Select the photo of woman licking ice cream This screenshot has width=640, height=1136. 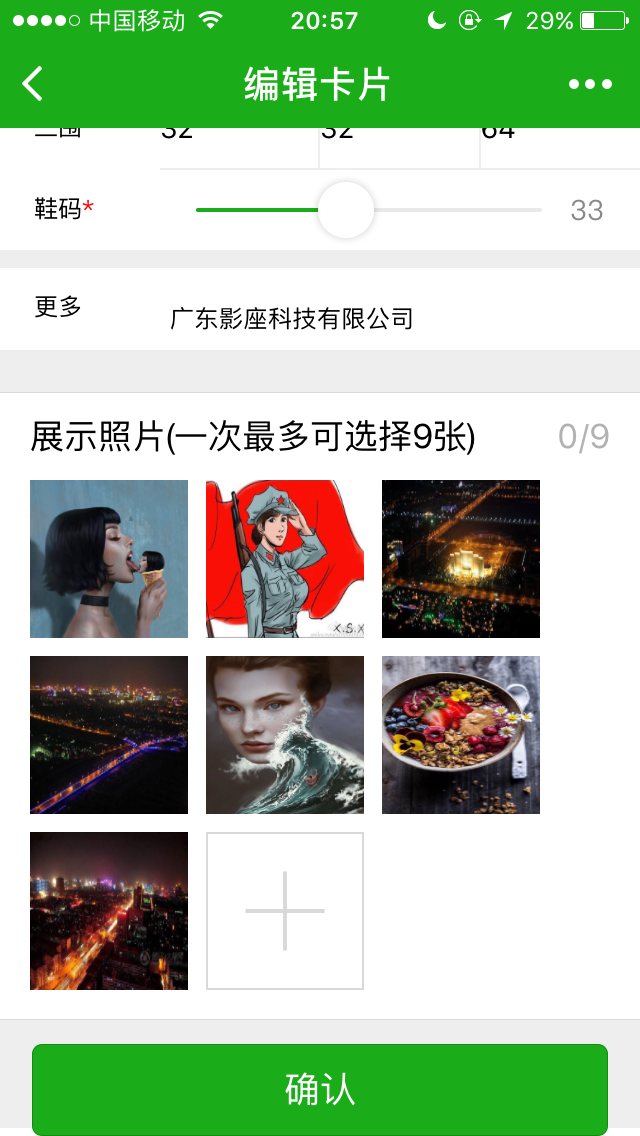(x=109, y=559)
